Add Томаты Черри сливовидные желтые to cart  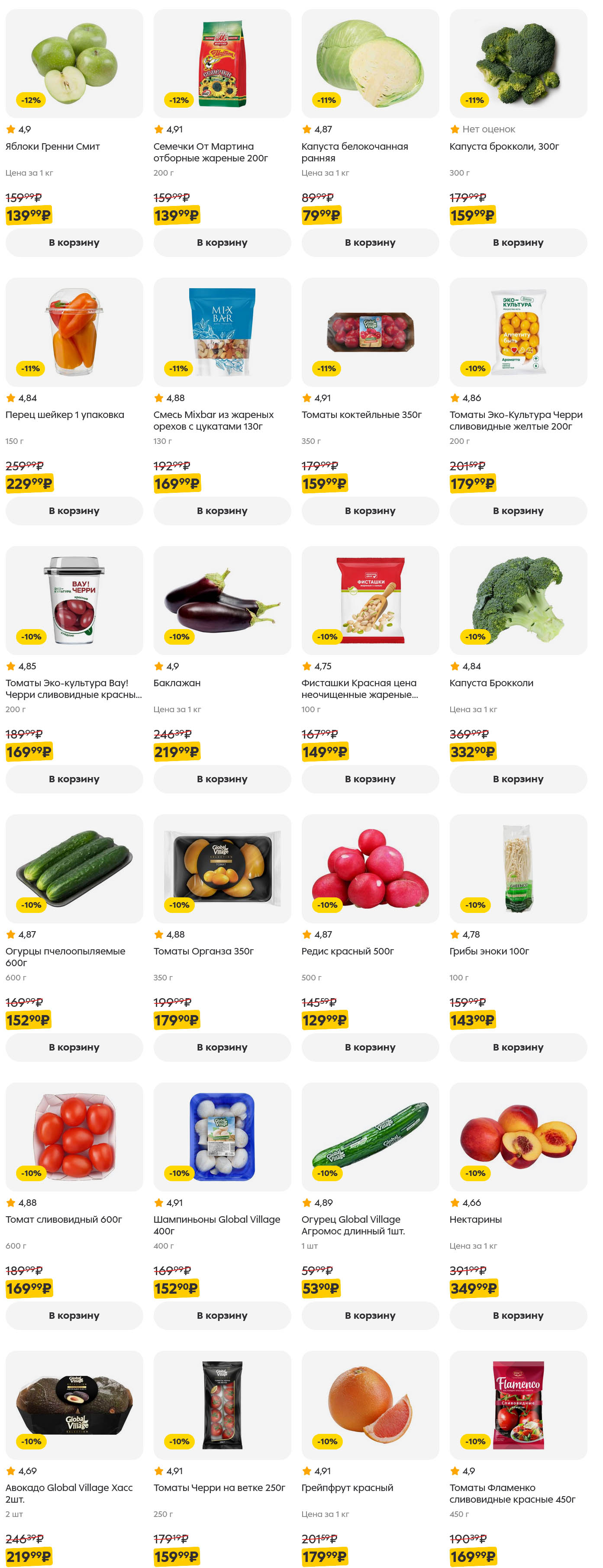coord(518,511)
